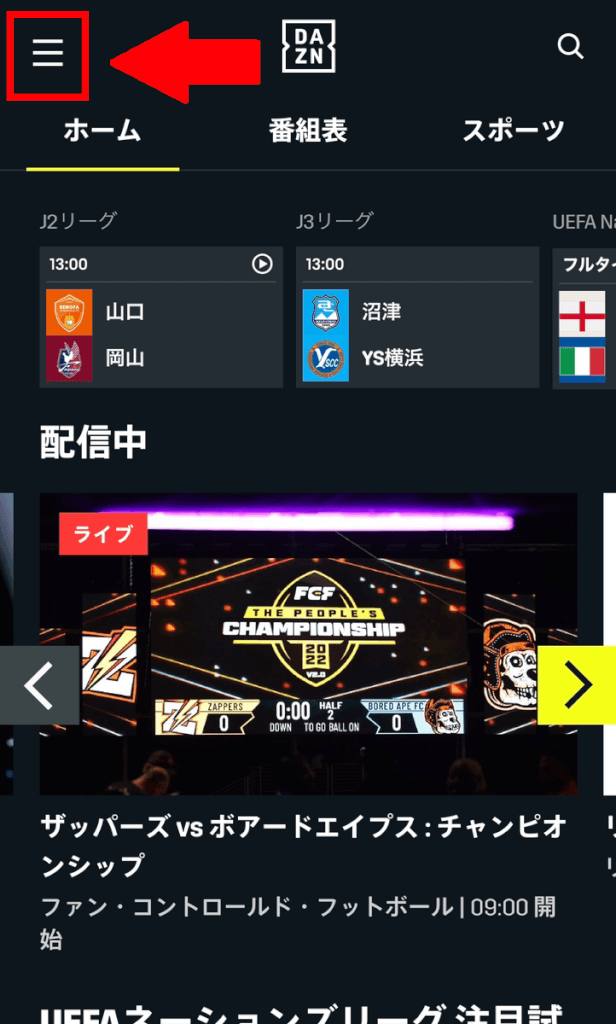Open the UEFA フルタイム match card
This screenshot has height=1024, width=616.
pos(585,317)
